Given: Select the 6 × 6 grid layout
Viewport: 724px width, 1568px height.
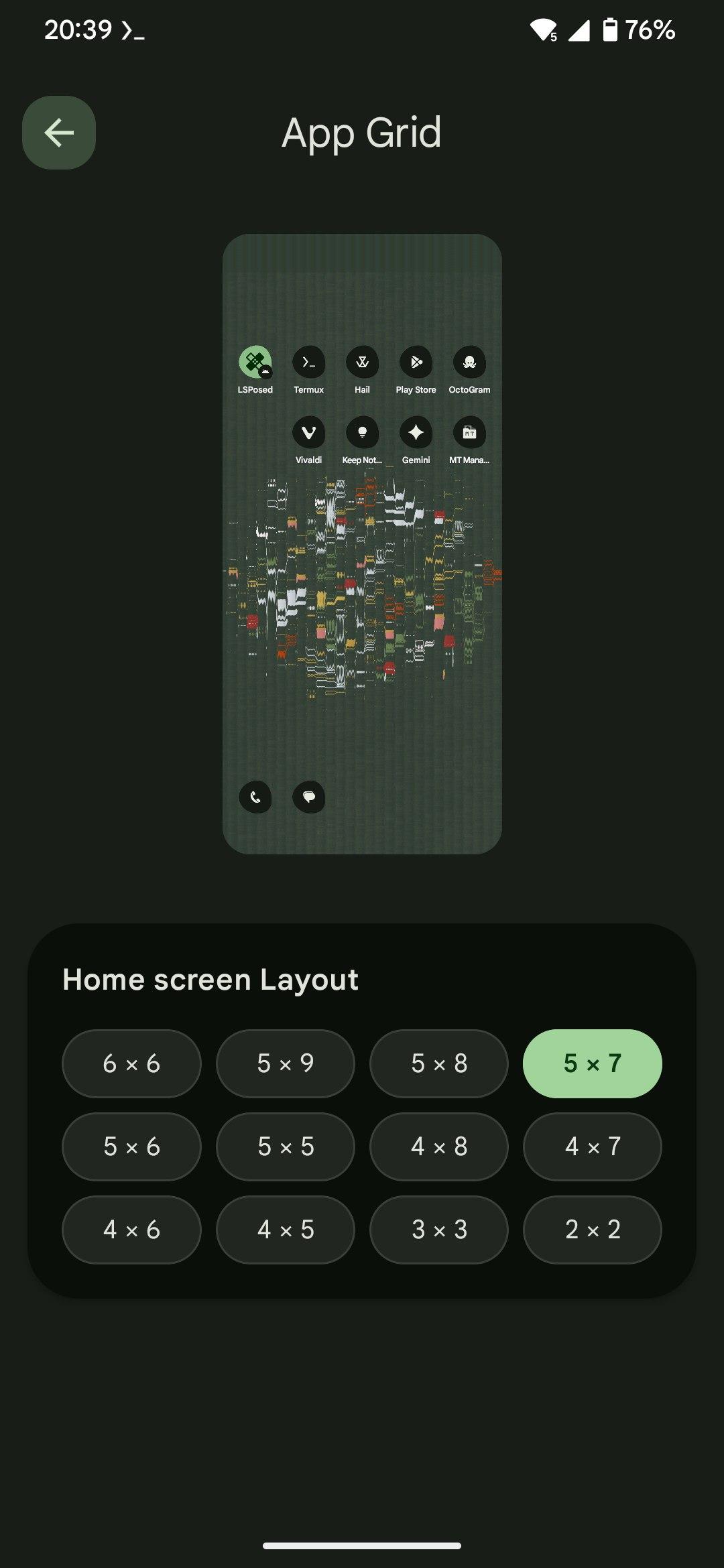Looking at the screenshot, I should 131,1063.
